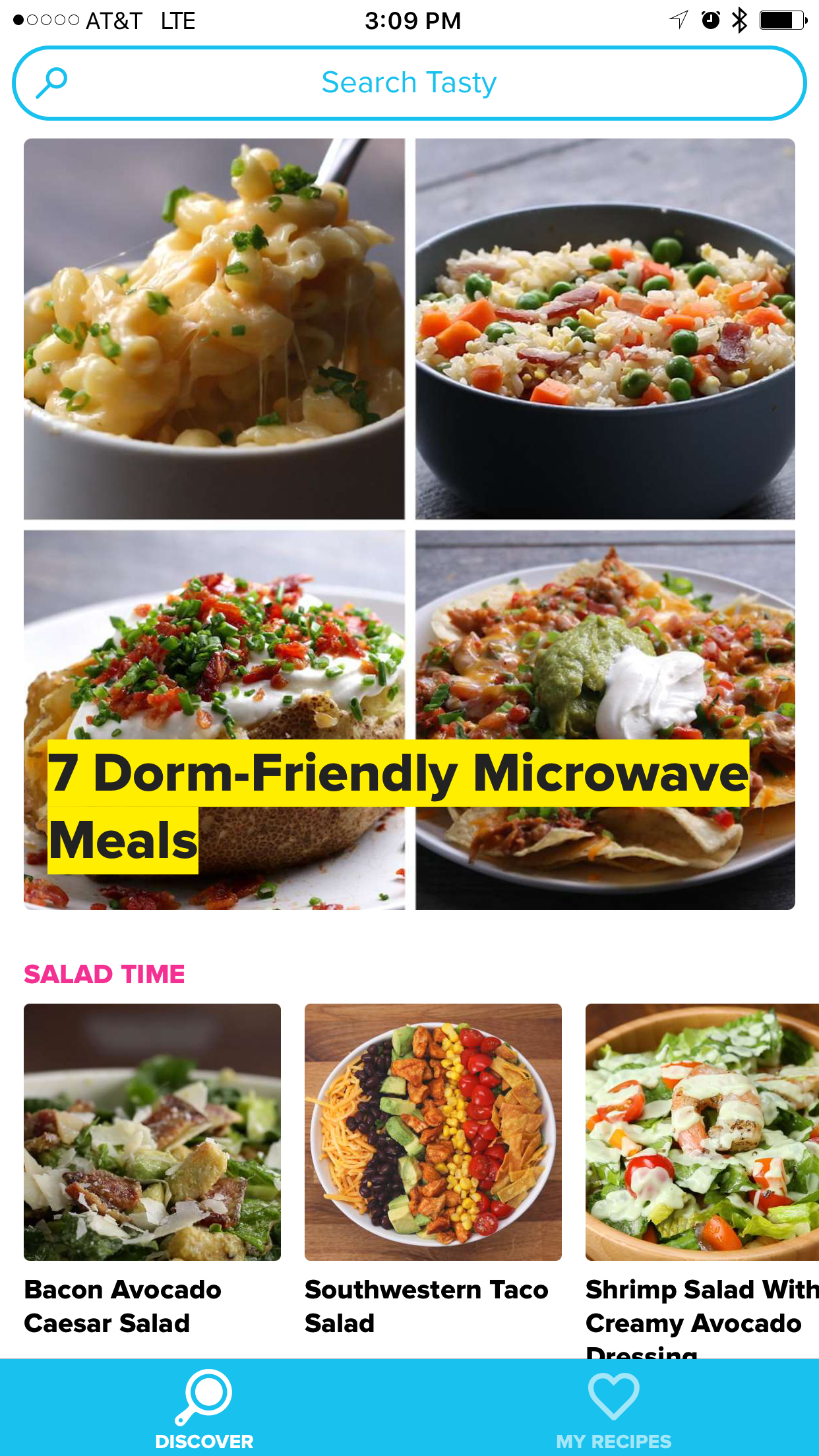
Task: Open 7 Dorm-Friendly Microwave Meals feature
Action: [x=409, y=524]
